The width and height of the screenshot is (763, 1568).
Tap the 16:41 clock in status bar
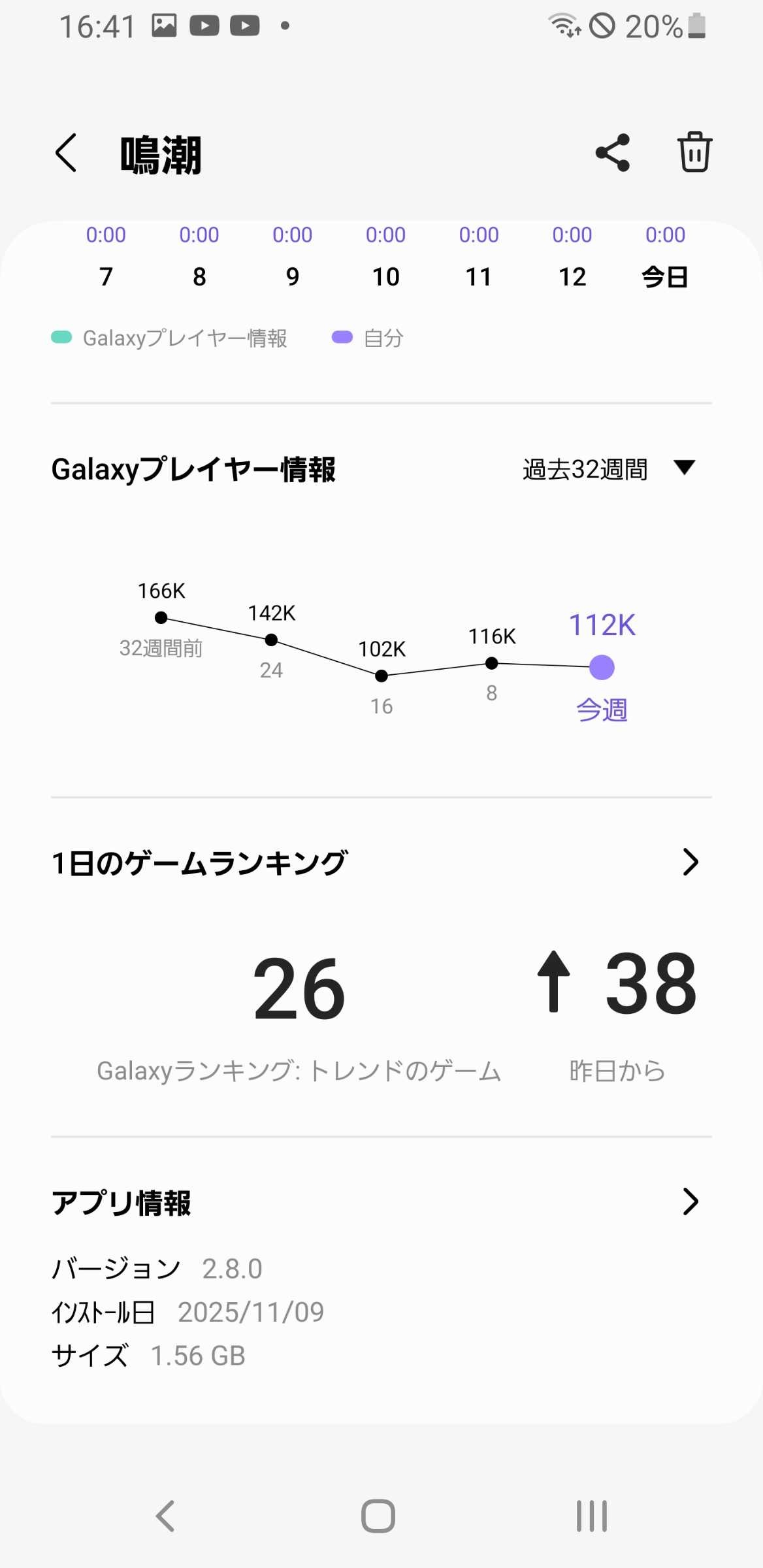[97, 25]
